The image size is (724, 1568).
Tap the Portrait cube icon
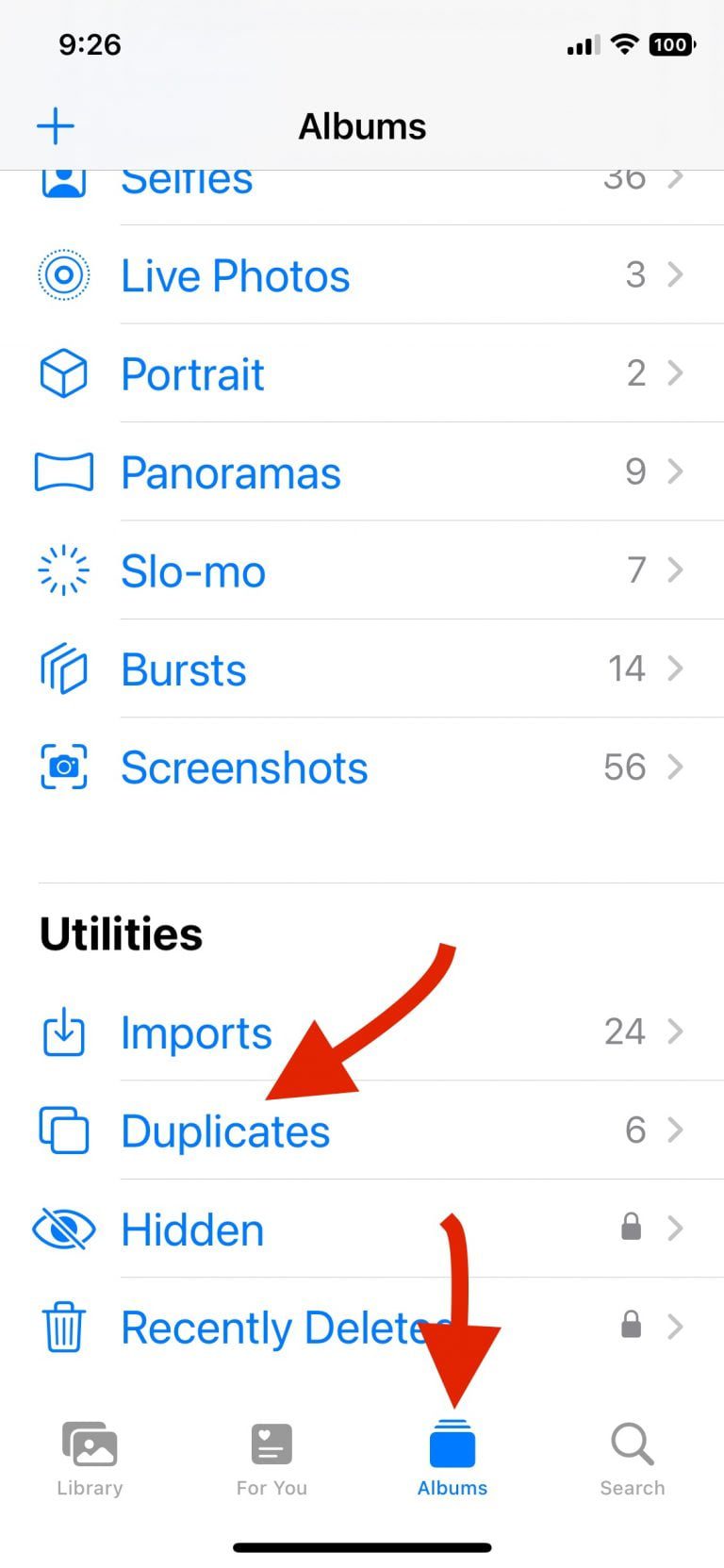(x=62, y=373)
